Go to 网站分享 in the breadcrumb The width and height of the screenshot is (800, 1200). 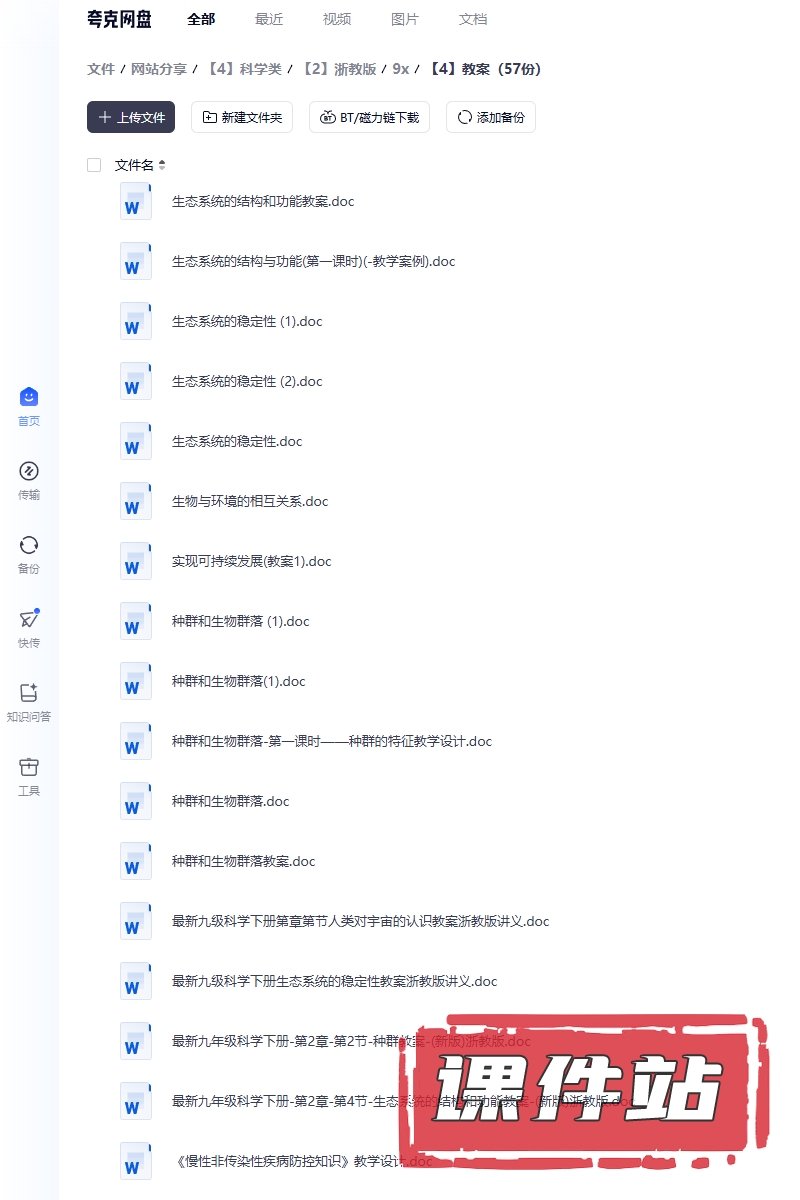coord(159,69)
